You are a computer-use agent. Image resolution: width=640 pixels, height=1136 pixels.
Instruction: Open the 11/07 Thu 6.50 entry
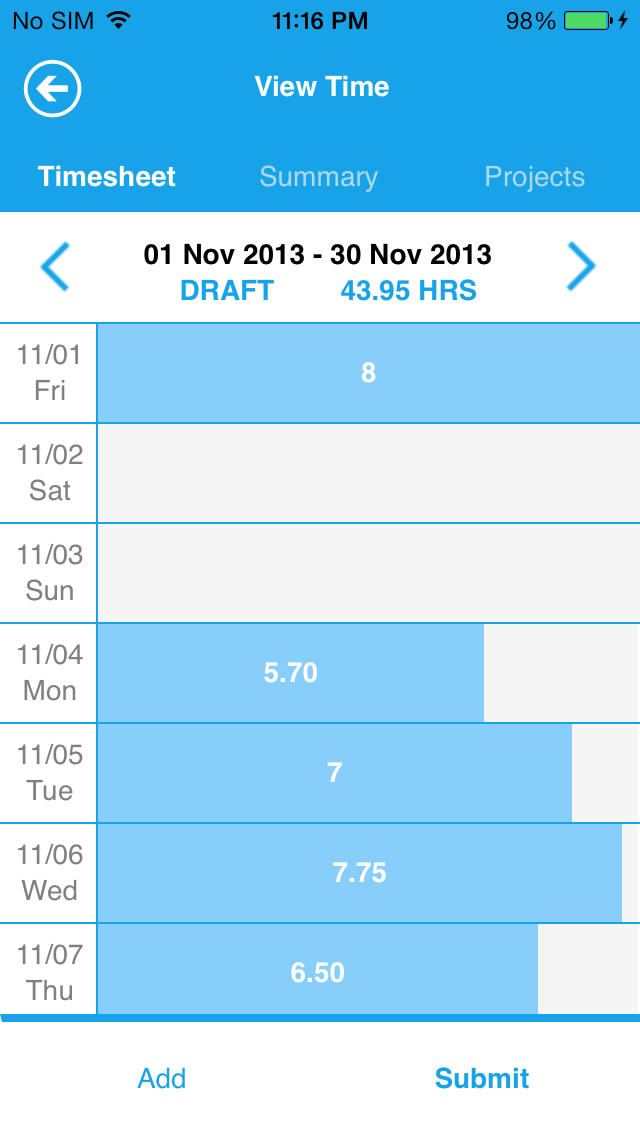click(318, 971)
